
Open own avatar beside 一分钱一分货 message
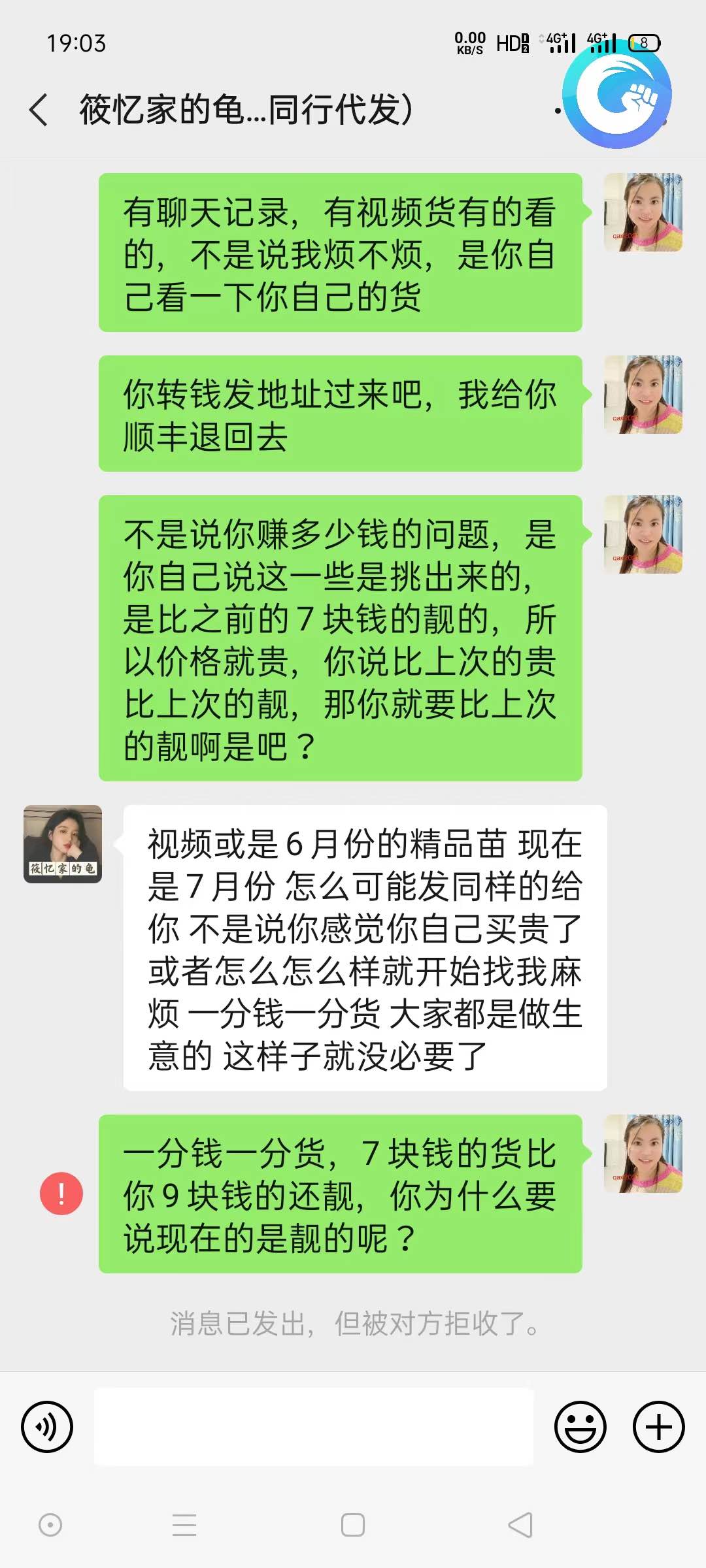point(643,1154)
